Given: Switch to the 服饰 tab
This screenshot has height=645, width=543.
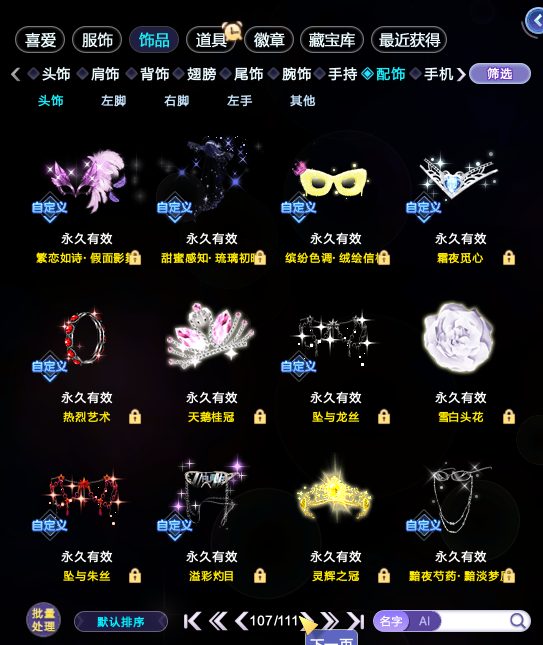Looking at the screenshot, I should [x=97, y=40].
